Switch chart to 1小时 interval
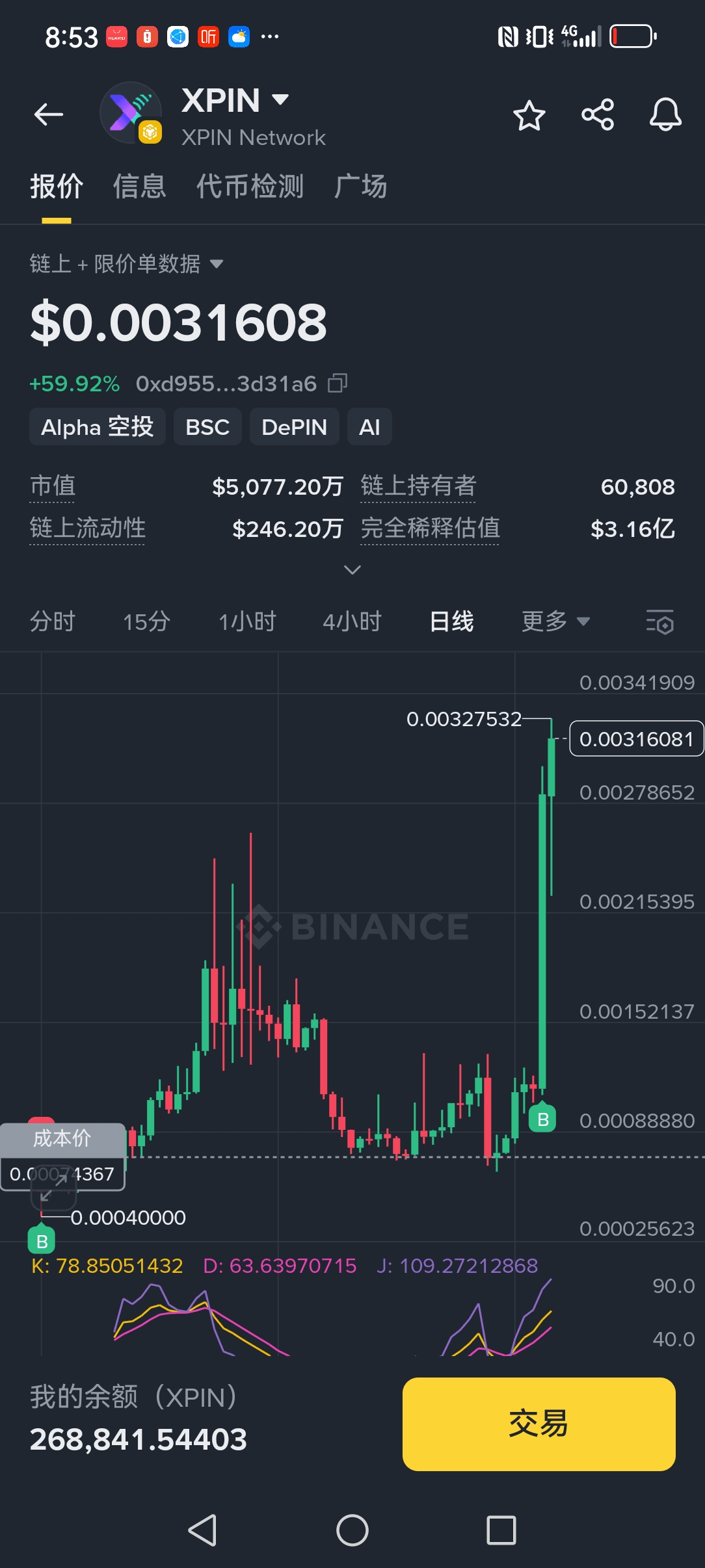This screenshot has width=705, height=1568. (x=247, y=621)
